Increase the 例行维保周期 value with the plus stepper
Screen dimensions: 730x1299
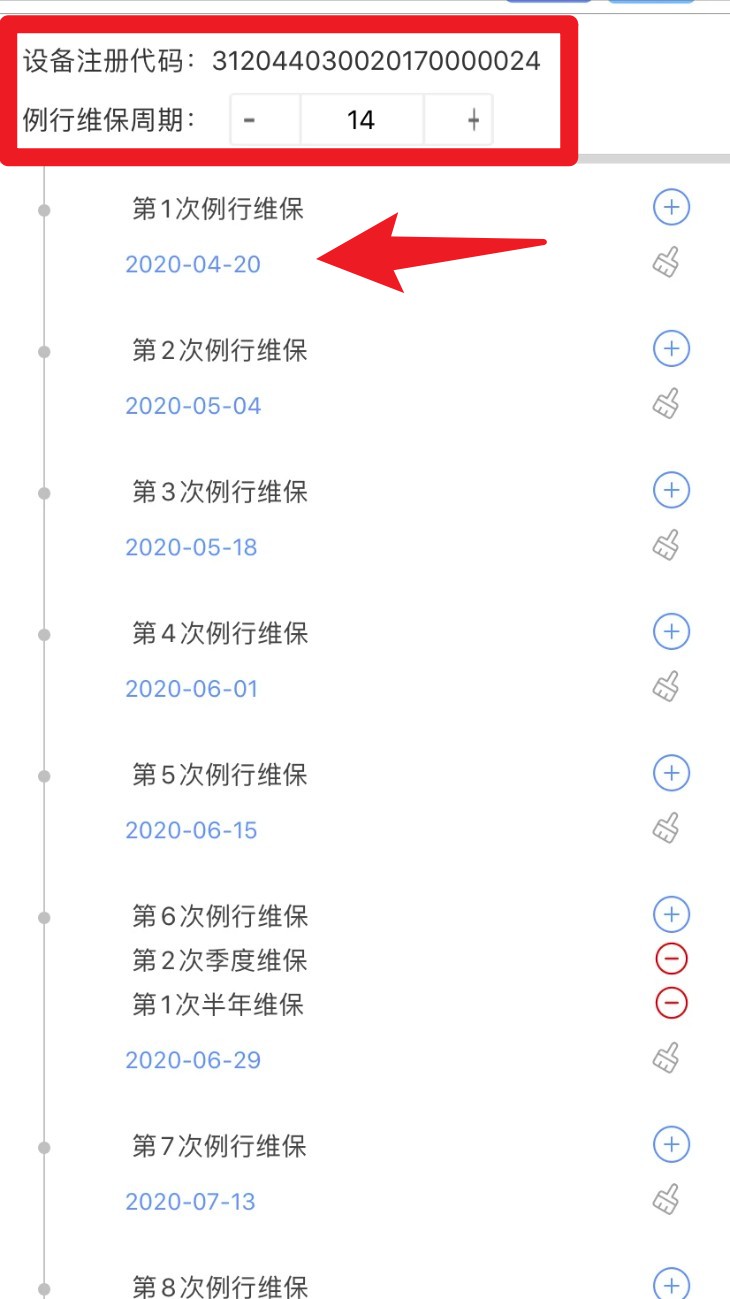(x=461, y=119)
